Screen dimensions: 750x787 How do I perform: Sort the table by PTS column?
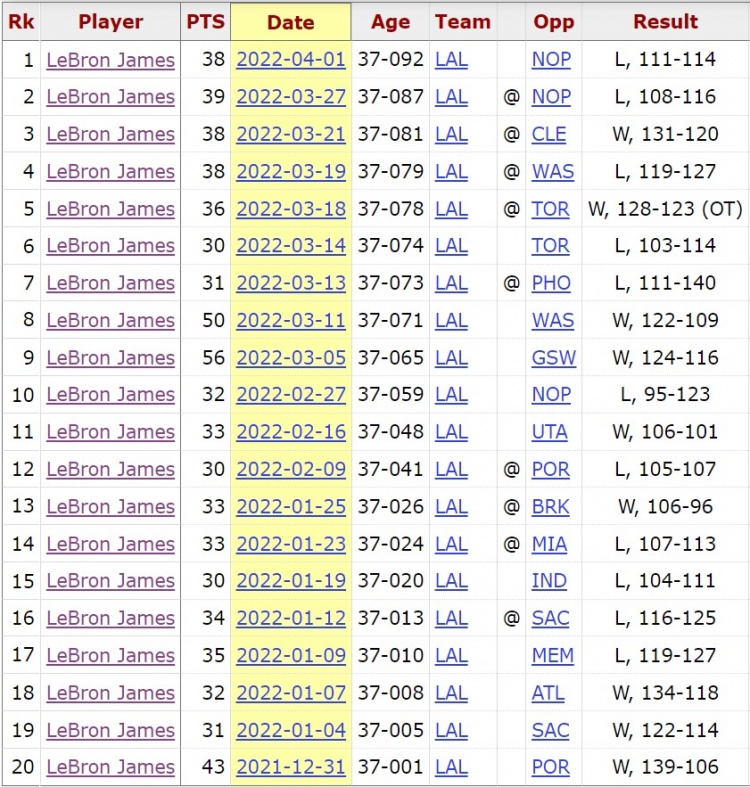pos(206,22)
